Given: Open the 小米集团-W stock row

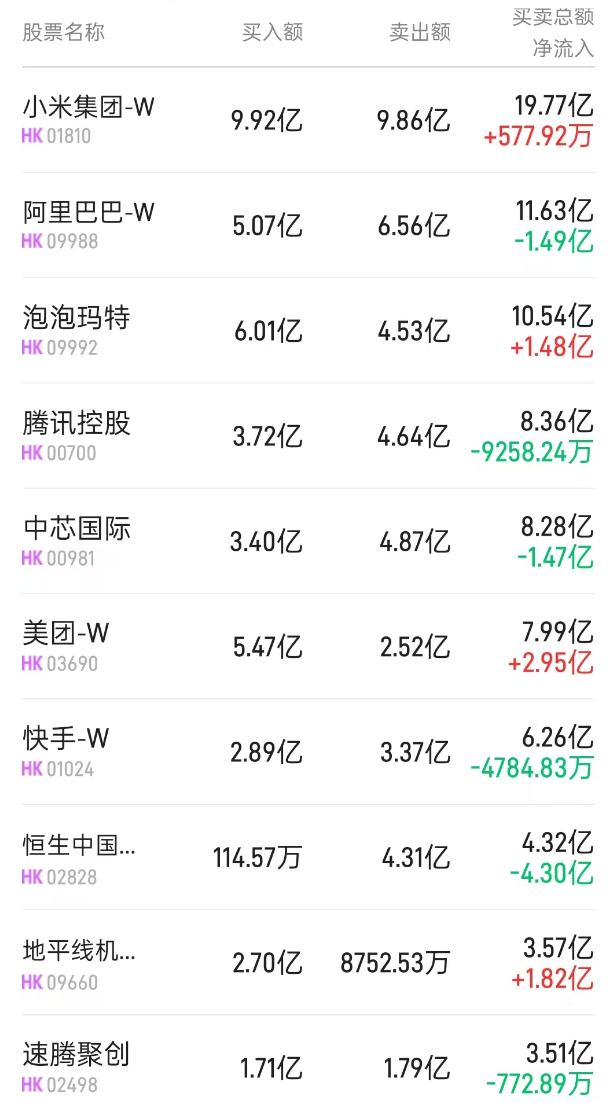Looking at the screenshot, I should [x=308, y=120].
